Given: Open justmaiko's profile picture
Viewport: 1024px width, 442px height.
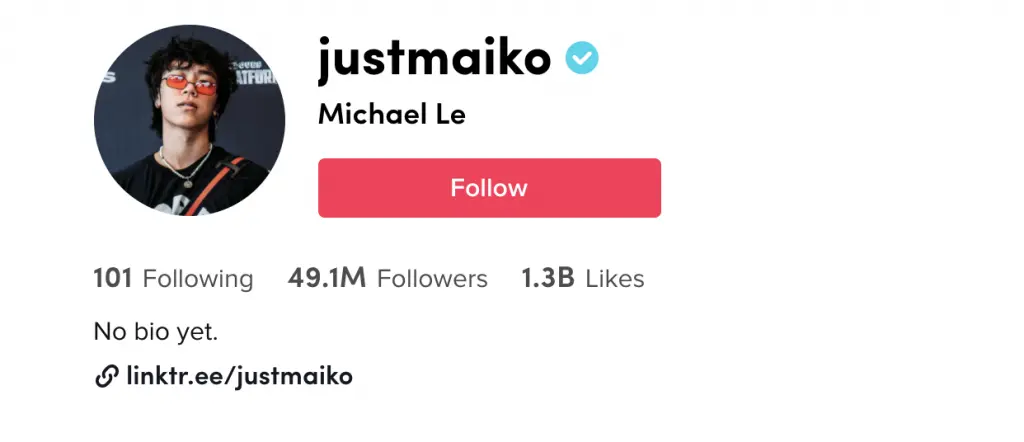Looking at the screenshot, I should (x=189, y=121).
